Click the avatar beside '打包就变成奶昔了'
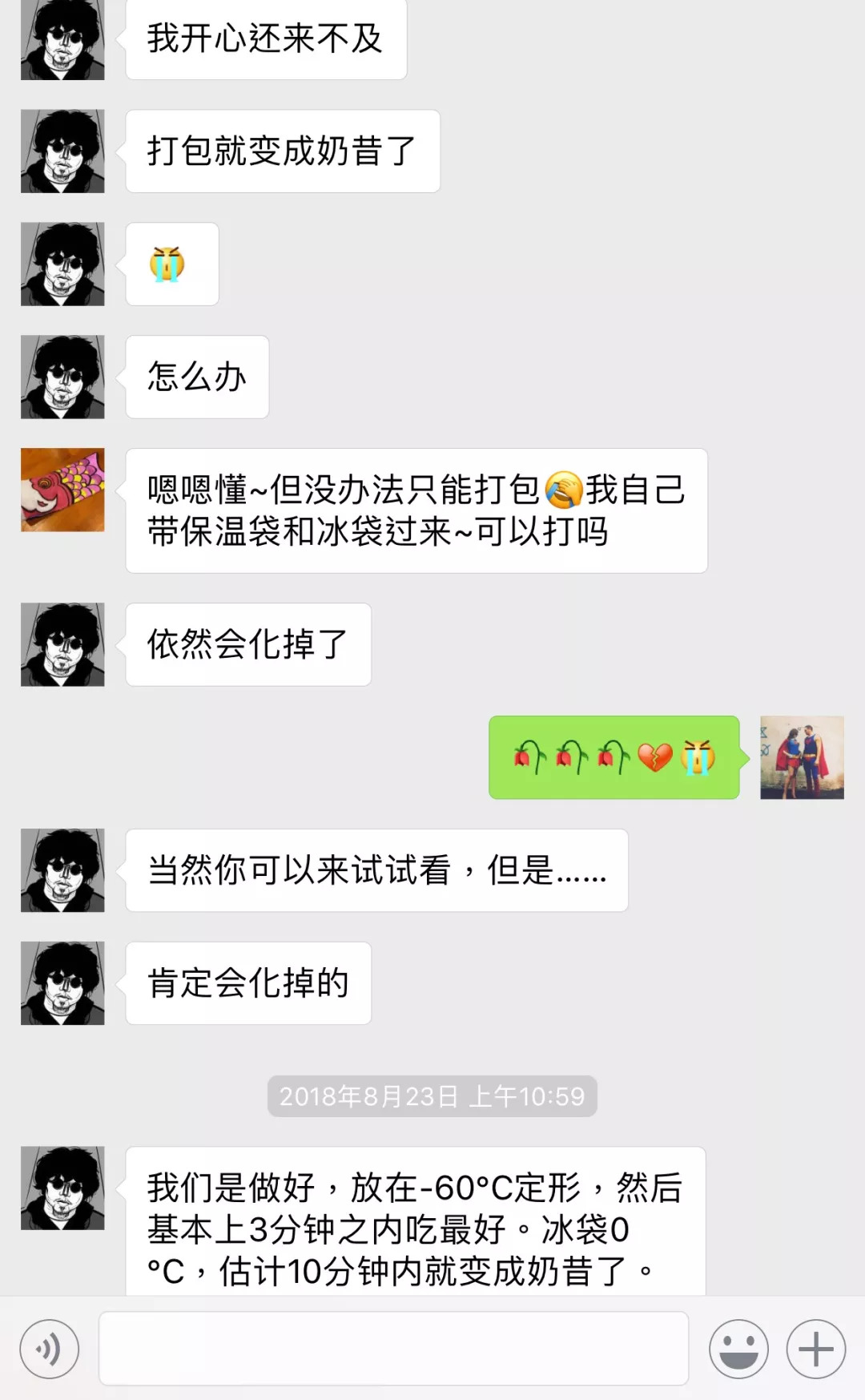865x1400 pixels. (x=62, y=151)
